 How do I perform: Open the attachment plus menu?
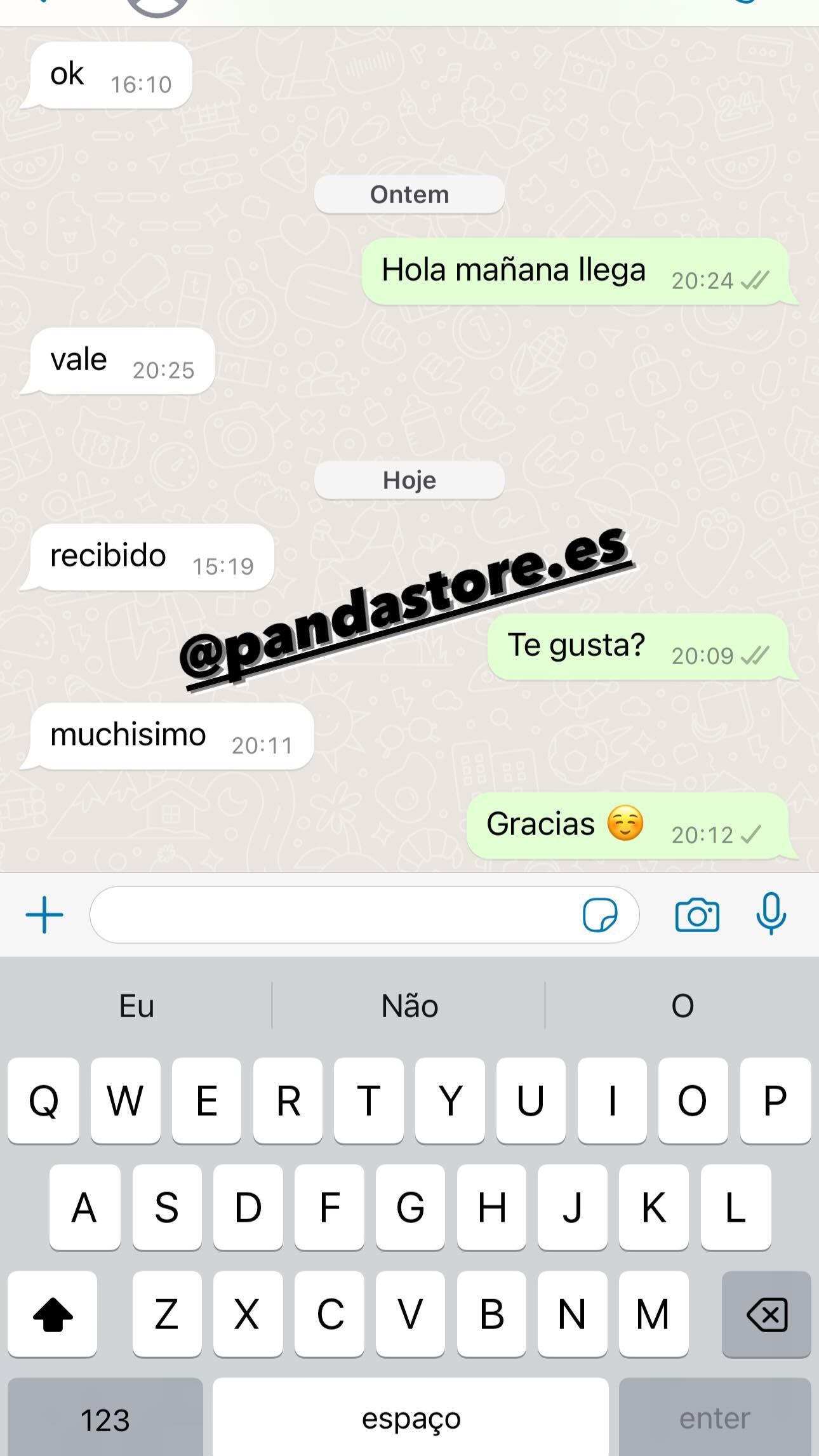pyautogui.click(x=44, y=915)
